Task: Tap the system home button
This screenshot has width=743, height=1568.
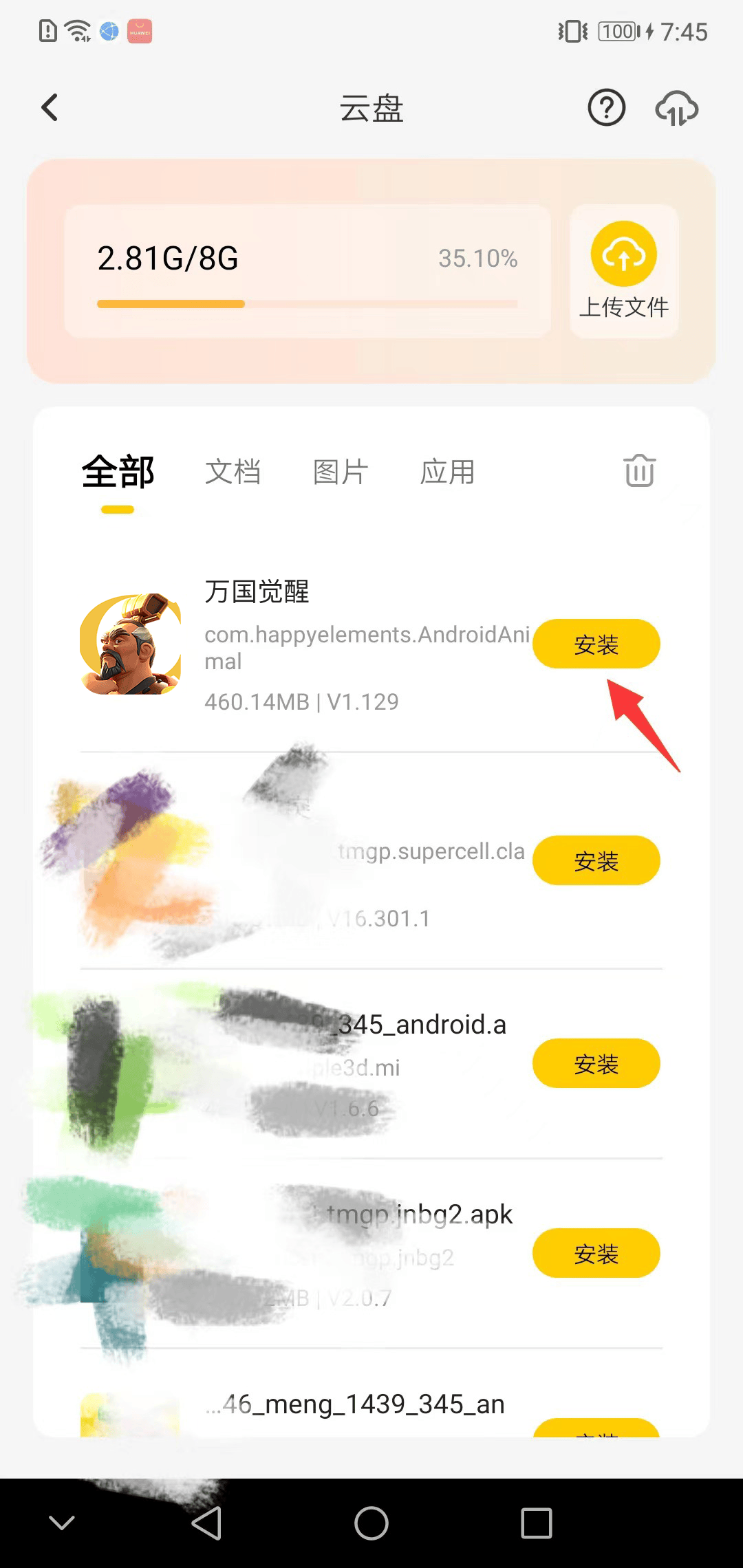Action: coord(371,1523)
